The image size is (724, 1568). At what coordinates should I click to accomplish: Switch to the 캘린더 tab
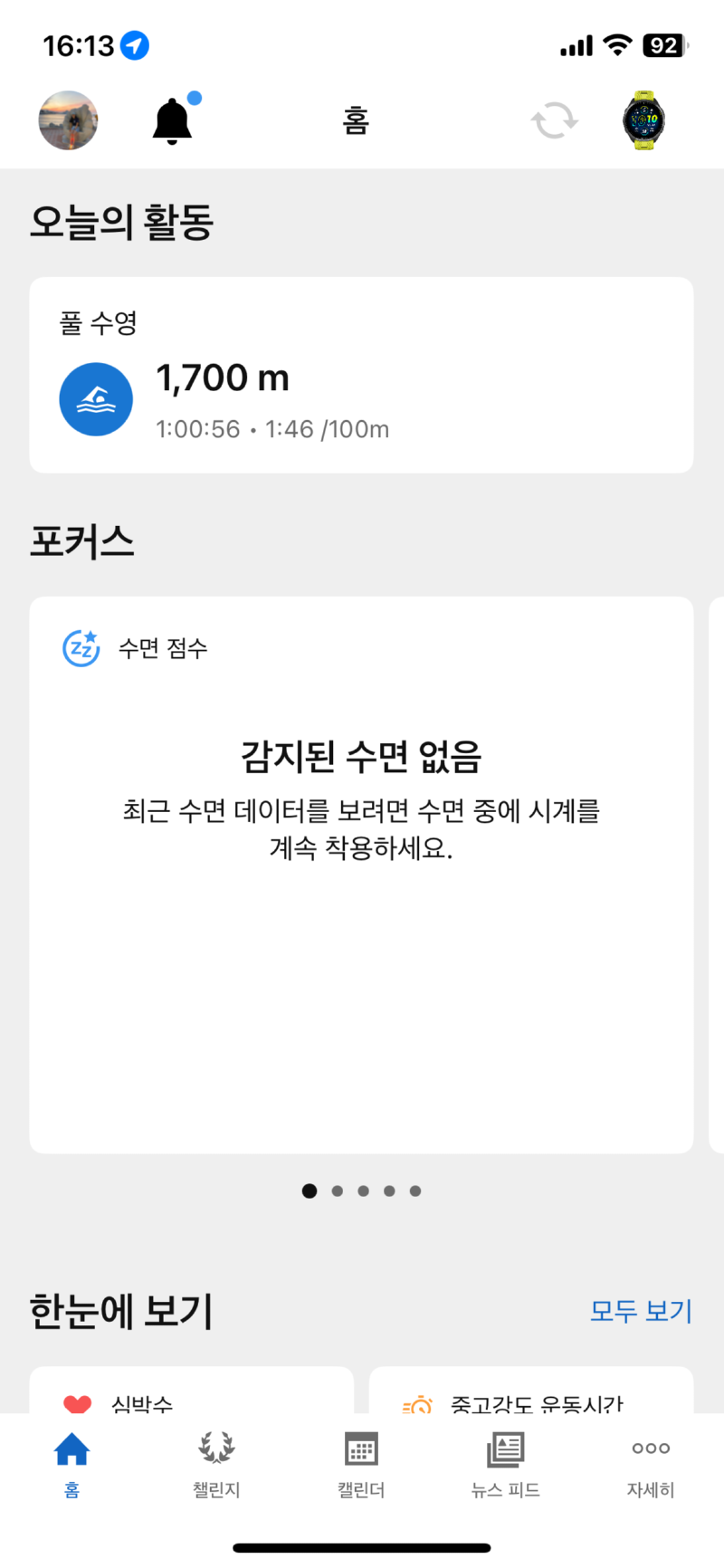[361, 1465]
